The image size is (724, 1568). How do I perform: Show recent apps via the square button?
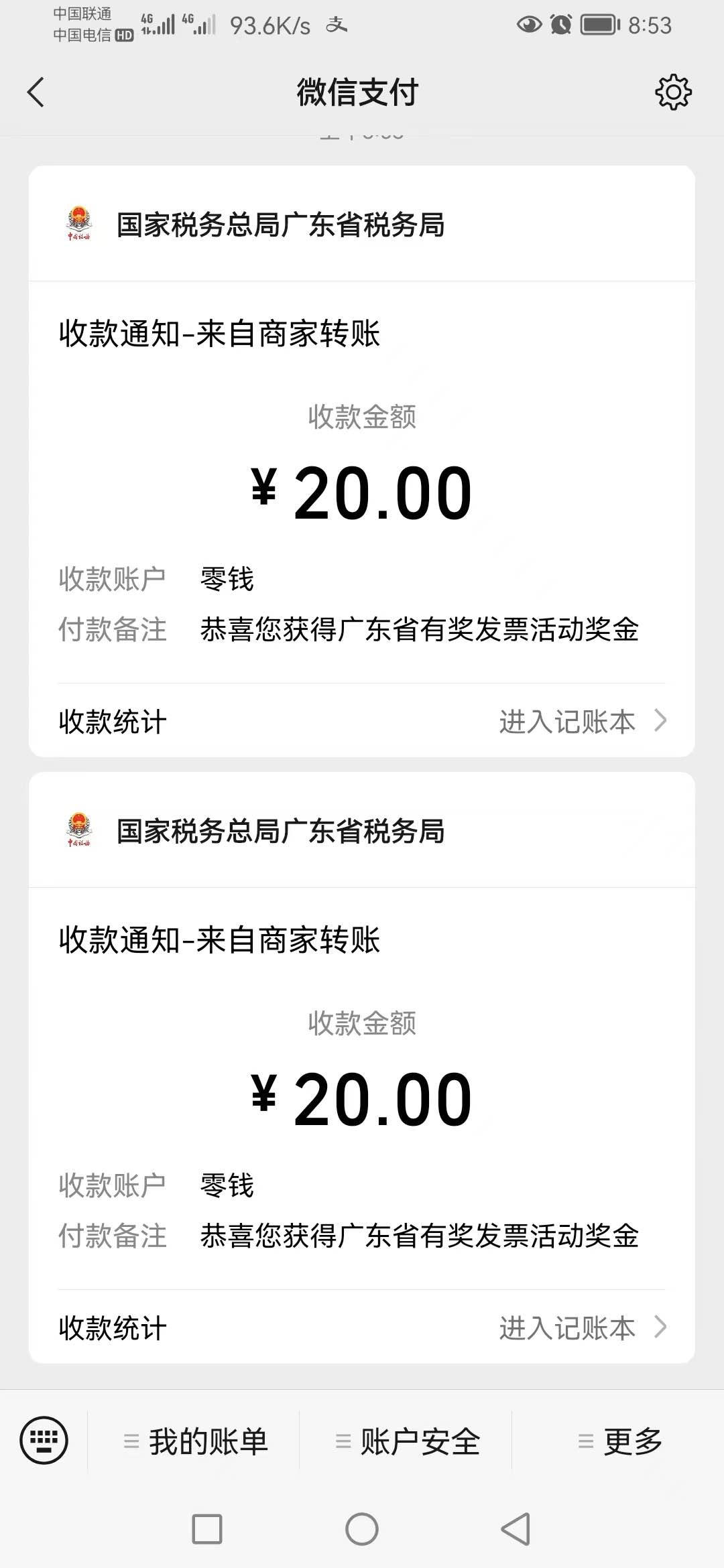pyautogui.click(x=207, y=1529)
